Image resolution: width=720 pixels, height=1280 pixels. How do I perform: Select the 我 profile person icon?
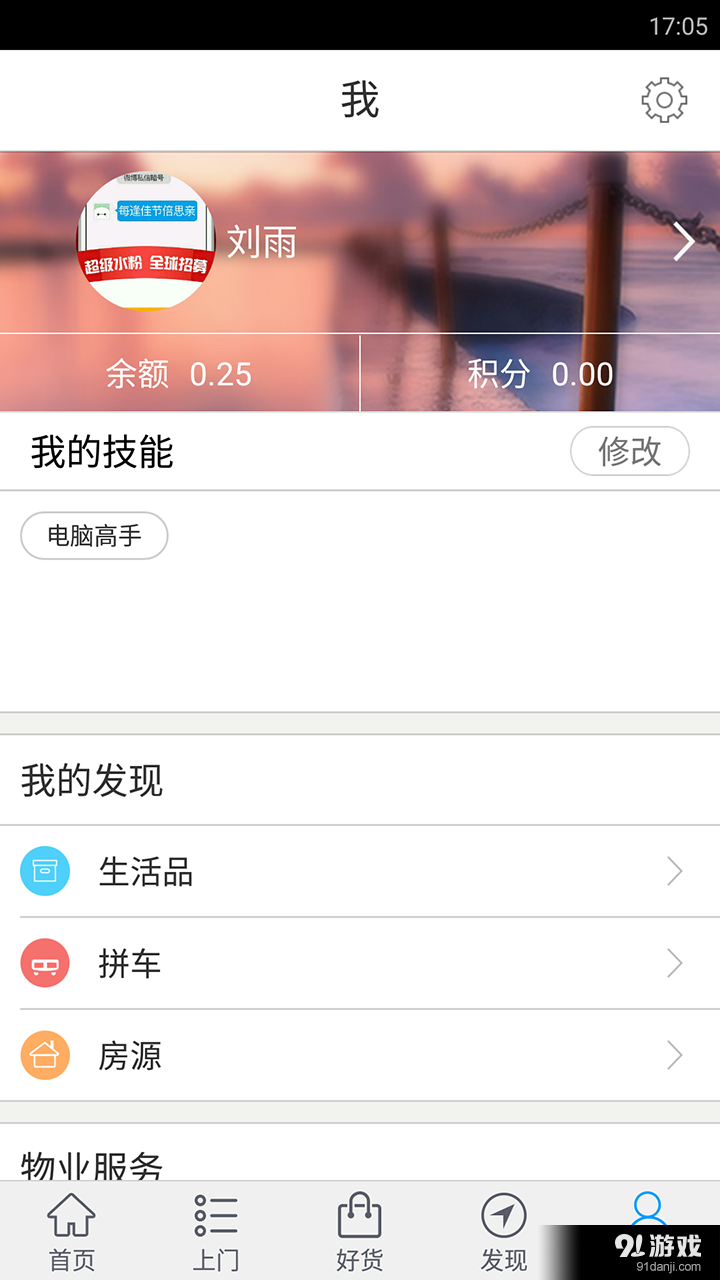tap(649, 1211)
